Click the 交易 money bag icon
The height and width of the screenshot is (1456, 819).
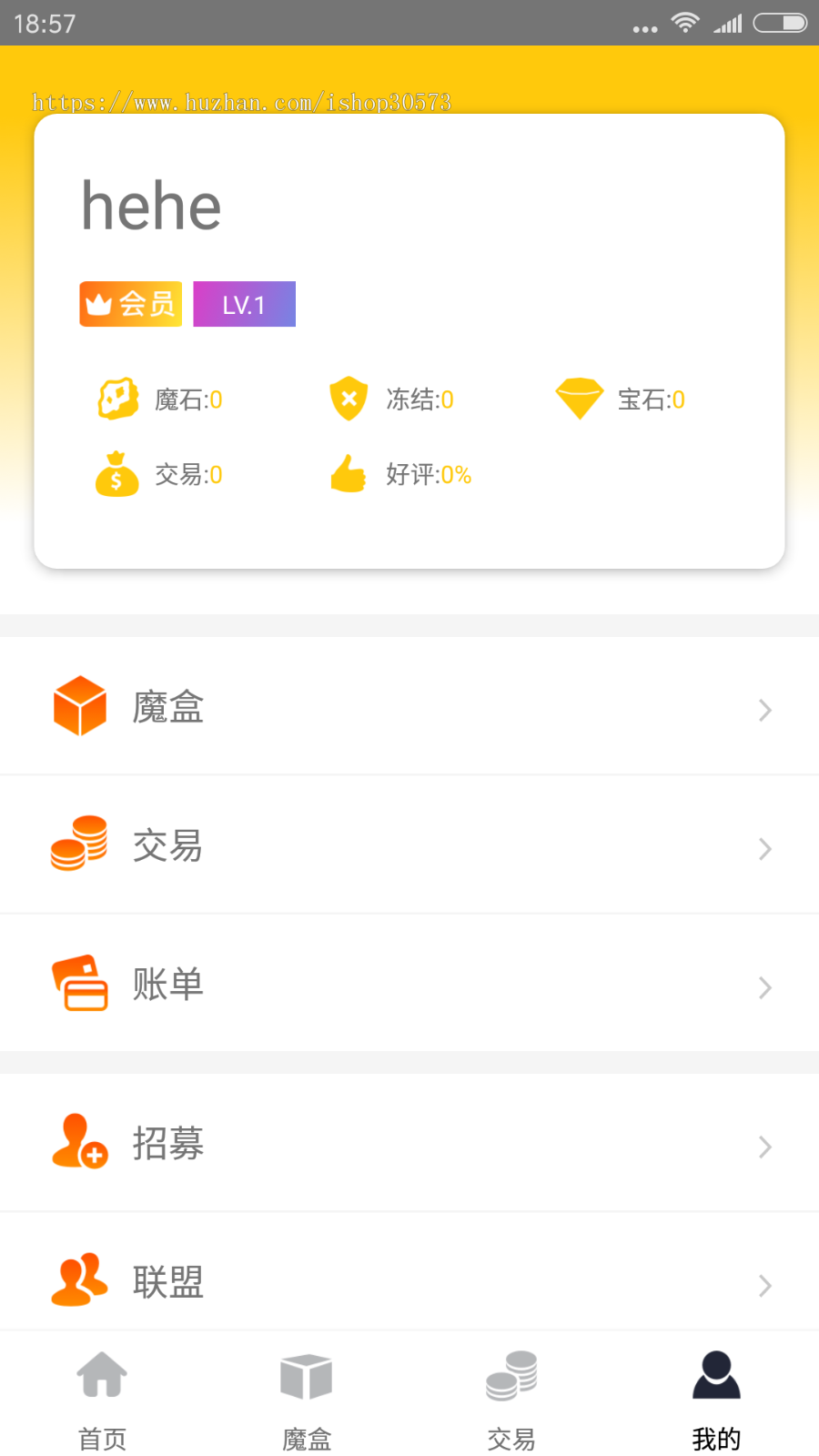[116, 474]
